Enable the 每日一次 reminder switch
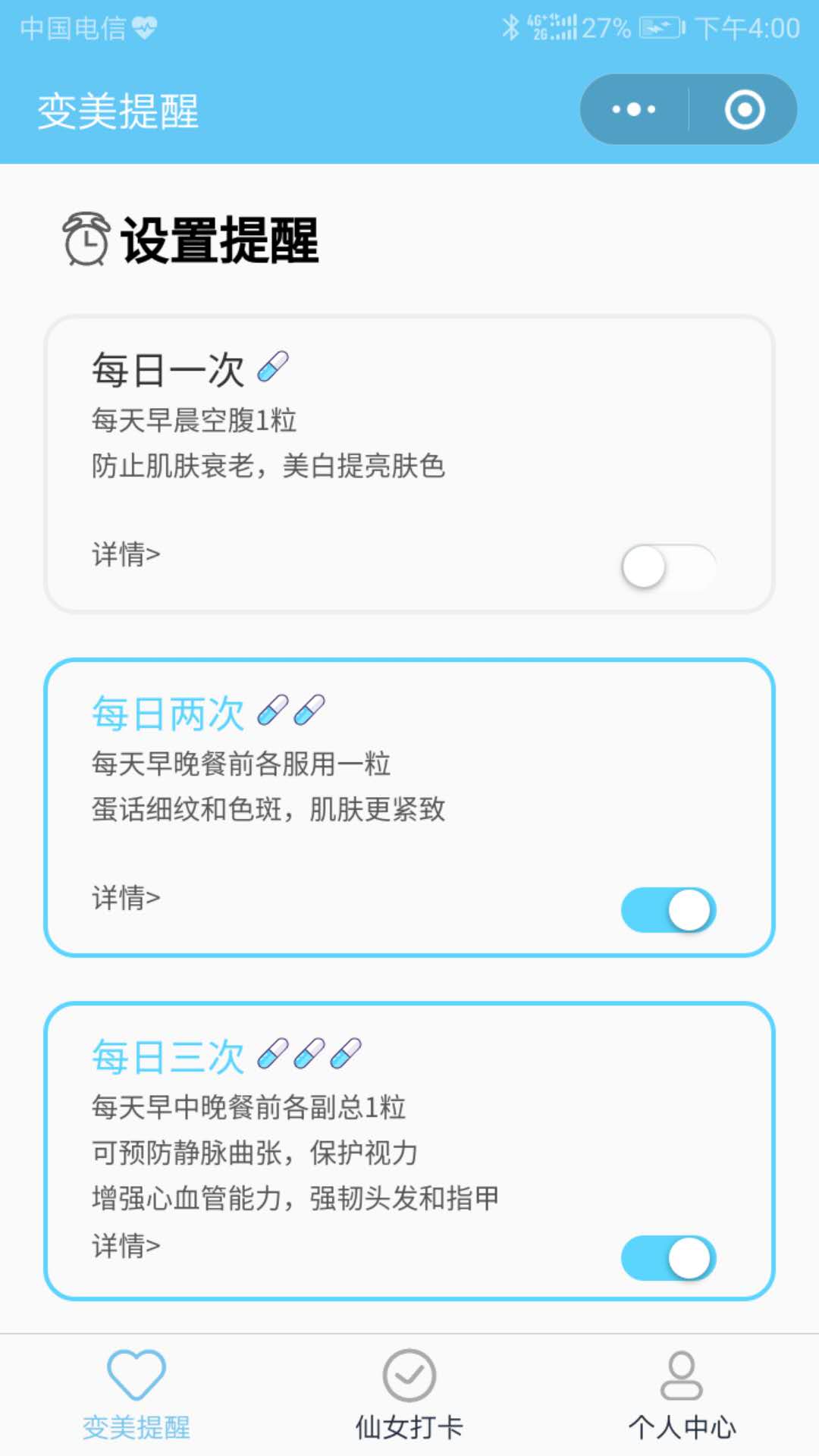Image resolution: width=819 pixels, height=1456 pixels. [668, 567]
